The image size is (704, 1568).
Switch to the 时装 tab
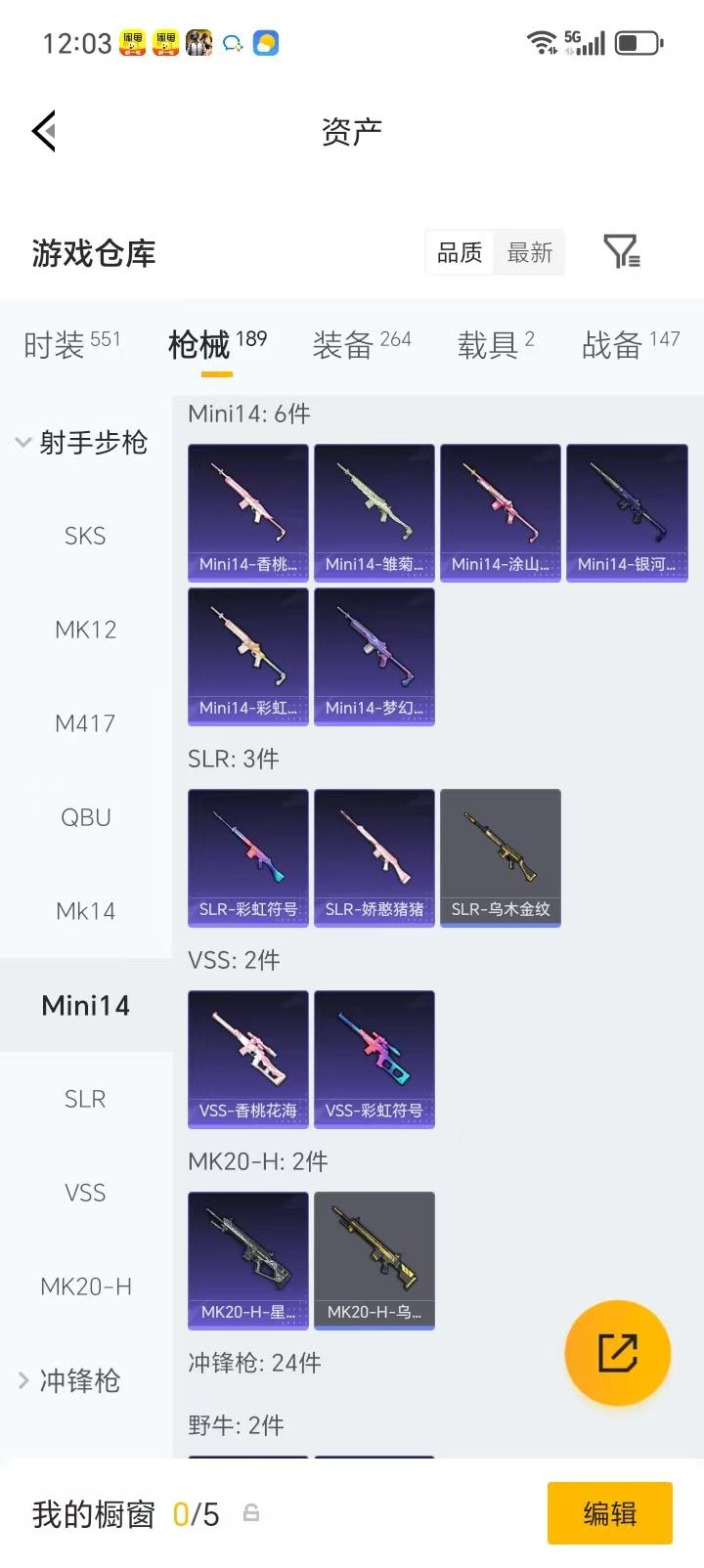[71, 344]
